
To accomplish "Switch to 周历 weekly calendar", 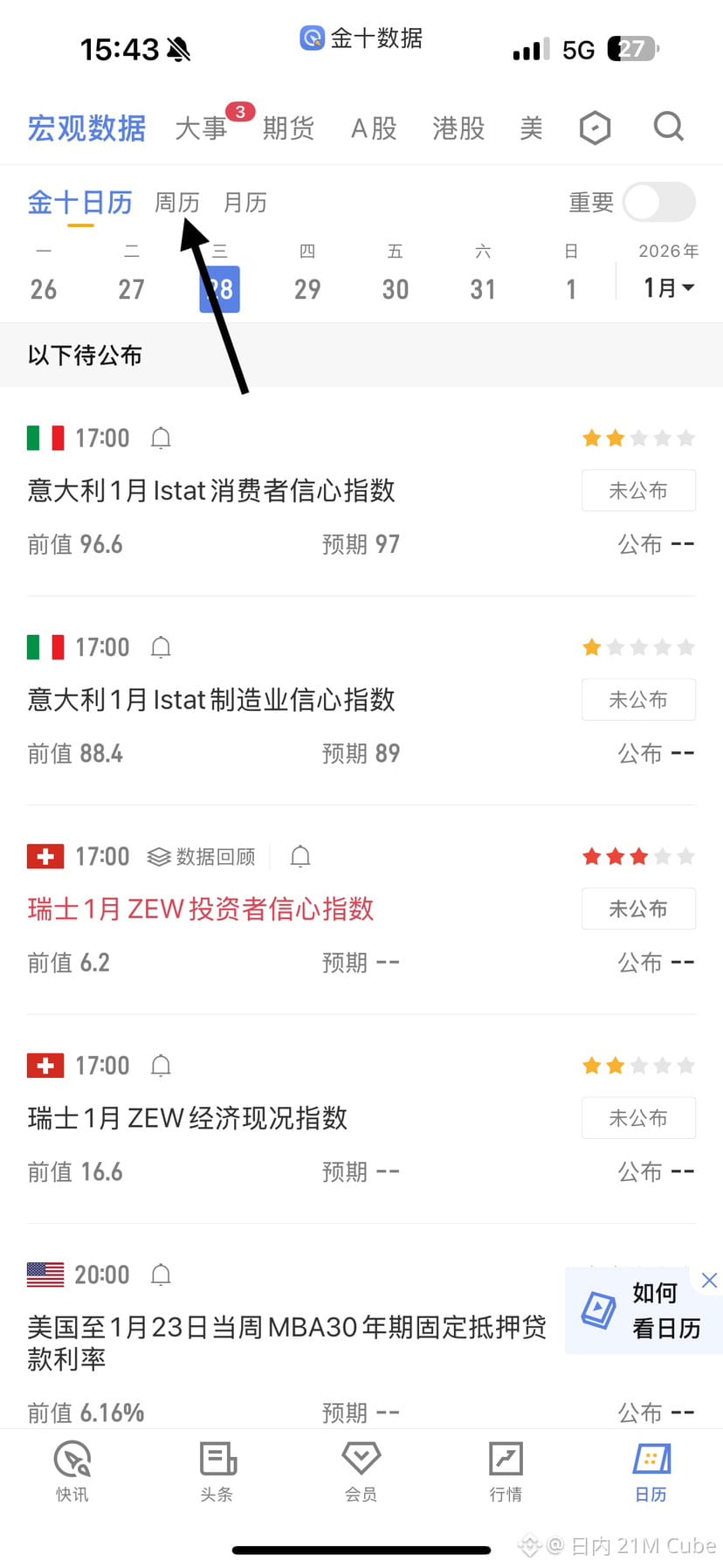I will (176, 203).
